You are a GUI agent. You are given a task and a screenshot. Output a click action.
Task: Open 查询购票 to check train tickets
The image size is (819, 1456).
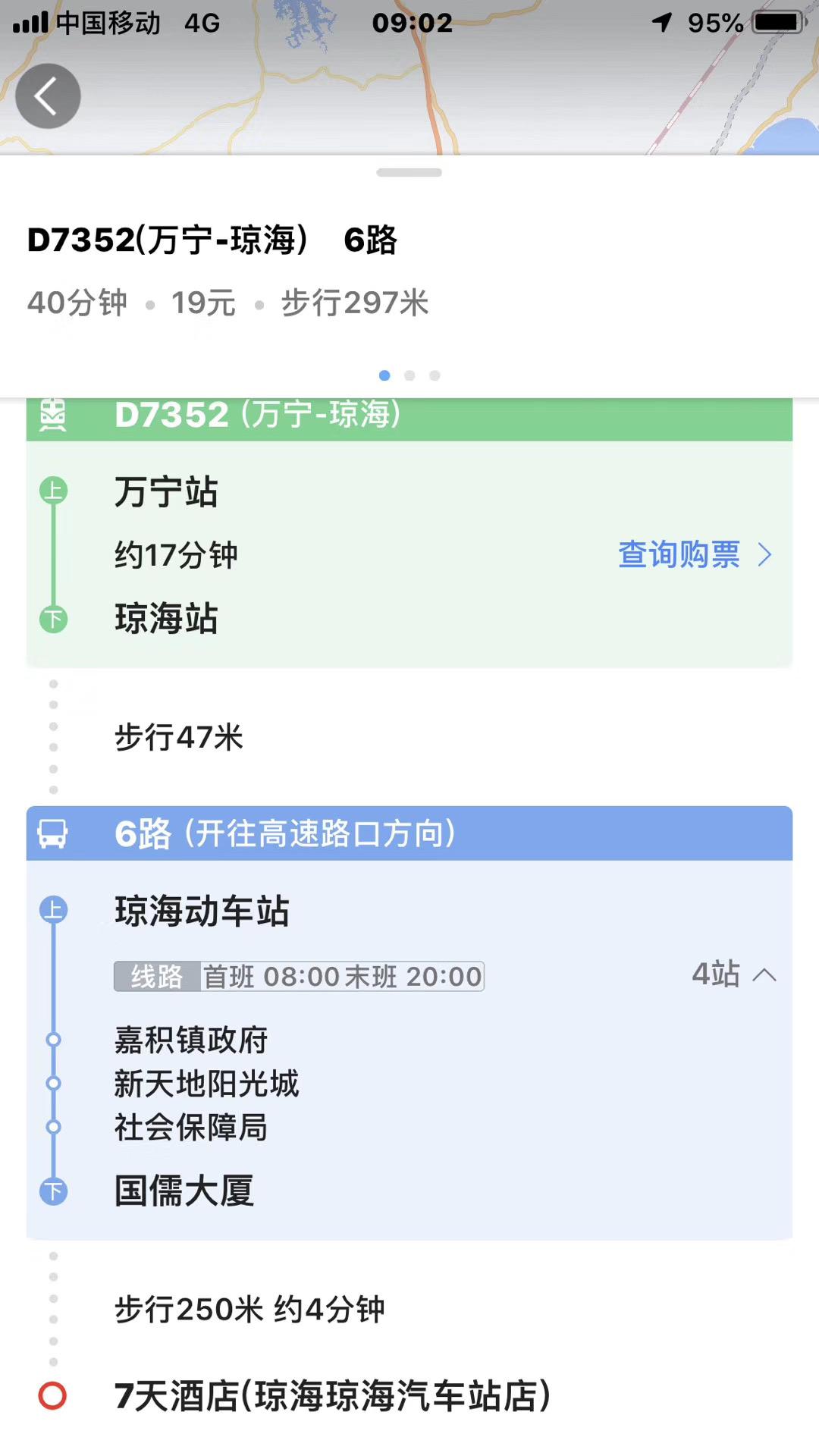695,554
